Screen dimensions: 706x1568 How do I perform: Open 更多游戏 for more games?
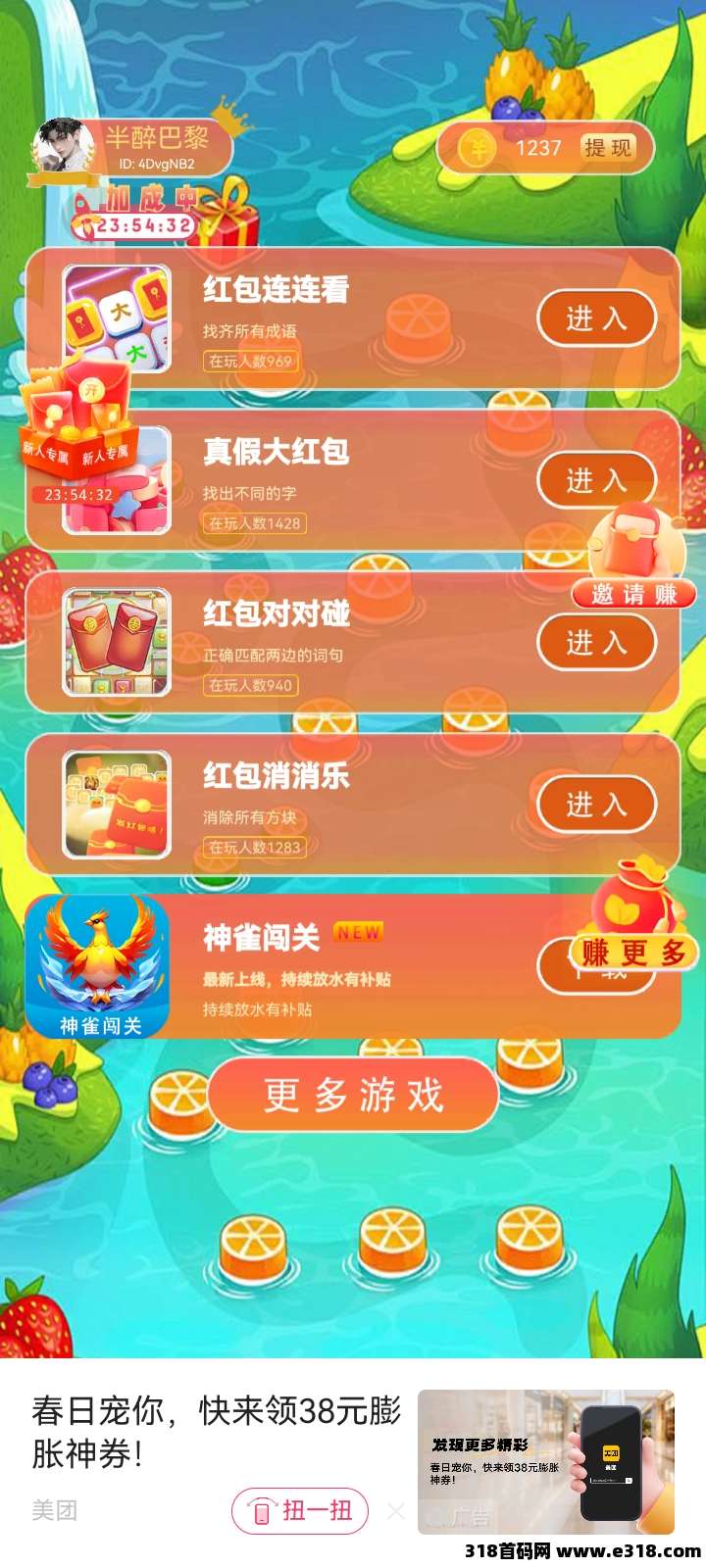tap(353, 1095)
